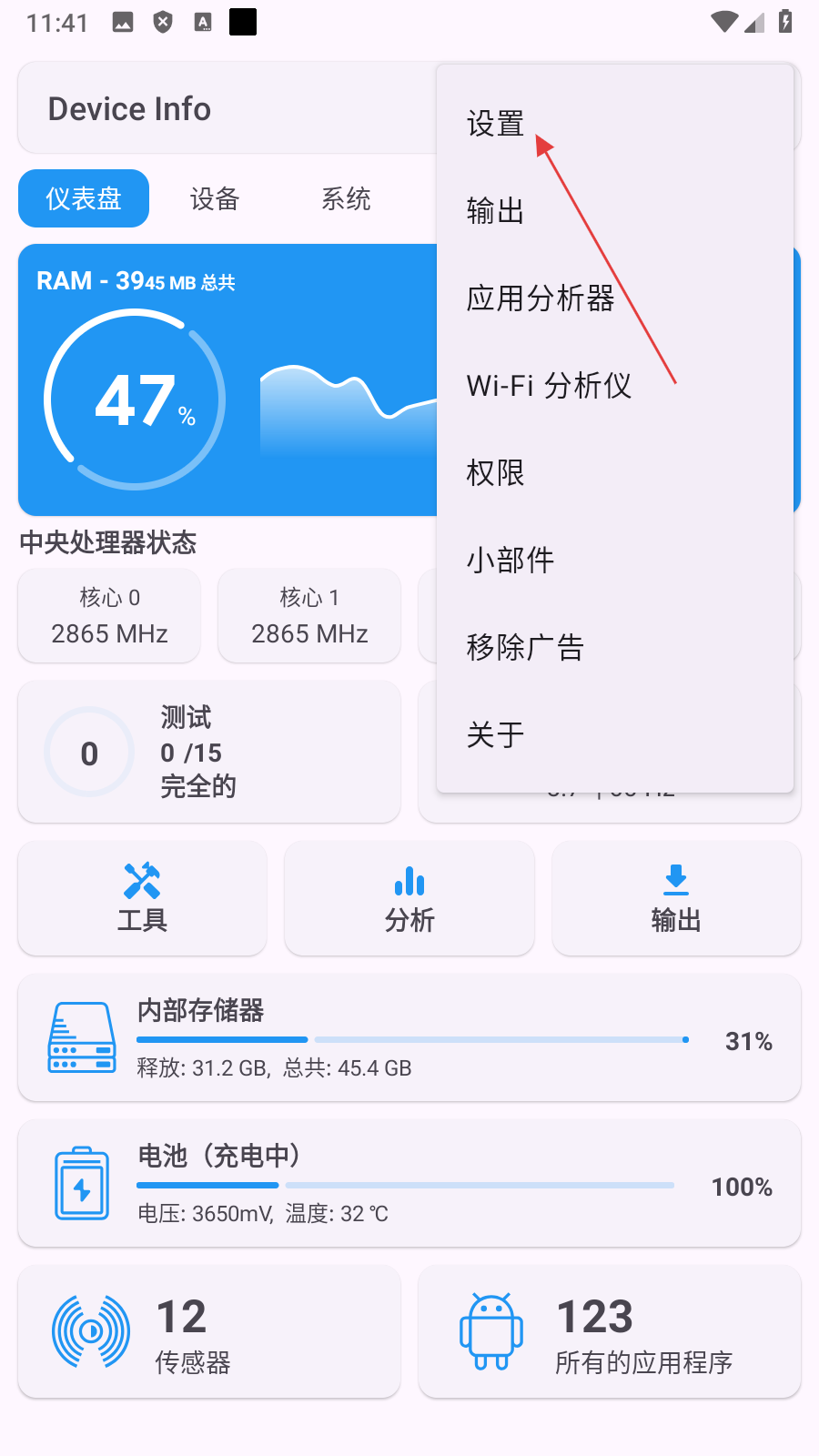Tap 移除广告 to remove ads
This screenshot has width=819, height=1456.
525,648
